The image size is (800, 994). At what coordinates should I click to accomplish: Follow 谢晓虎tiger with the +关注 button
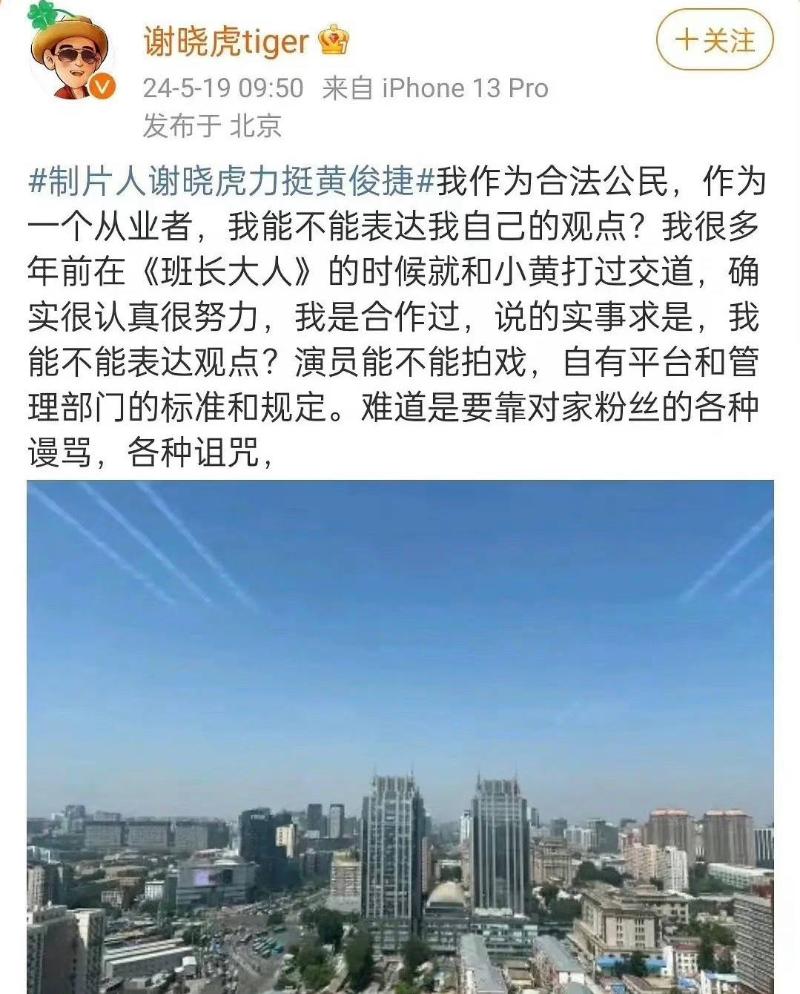point(715,41)
